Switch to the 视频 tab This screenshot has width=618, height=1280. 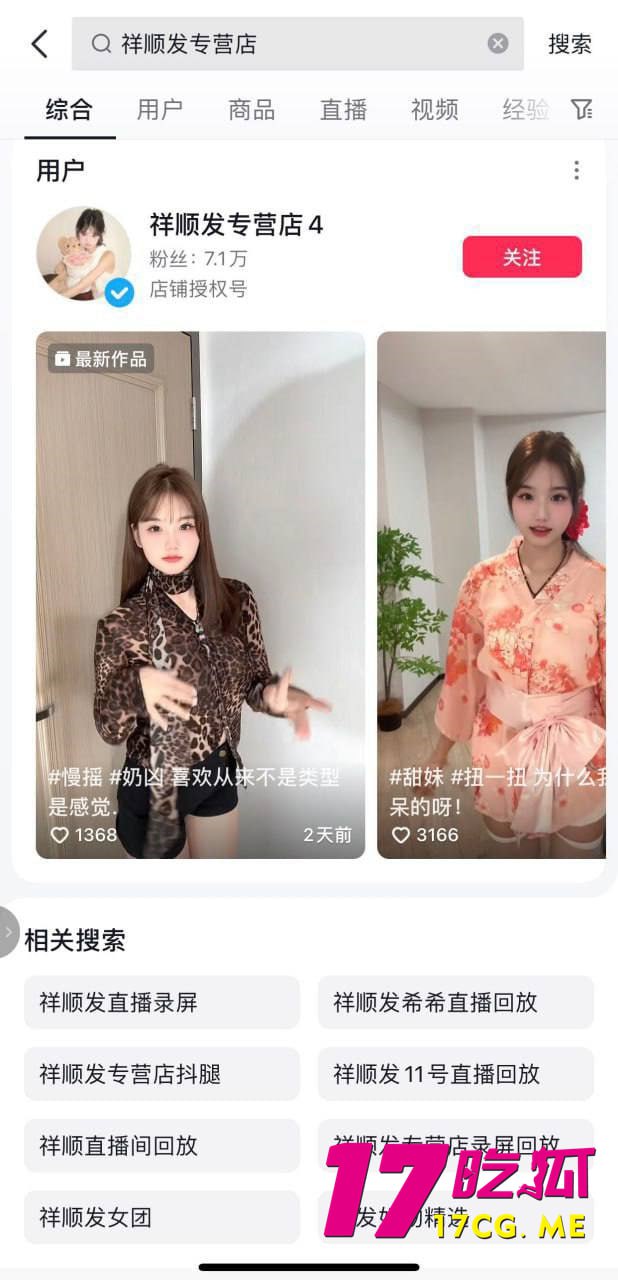(x=434, y=110)
